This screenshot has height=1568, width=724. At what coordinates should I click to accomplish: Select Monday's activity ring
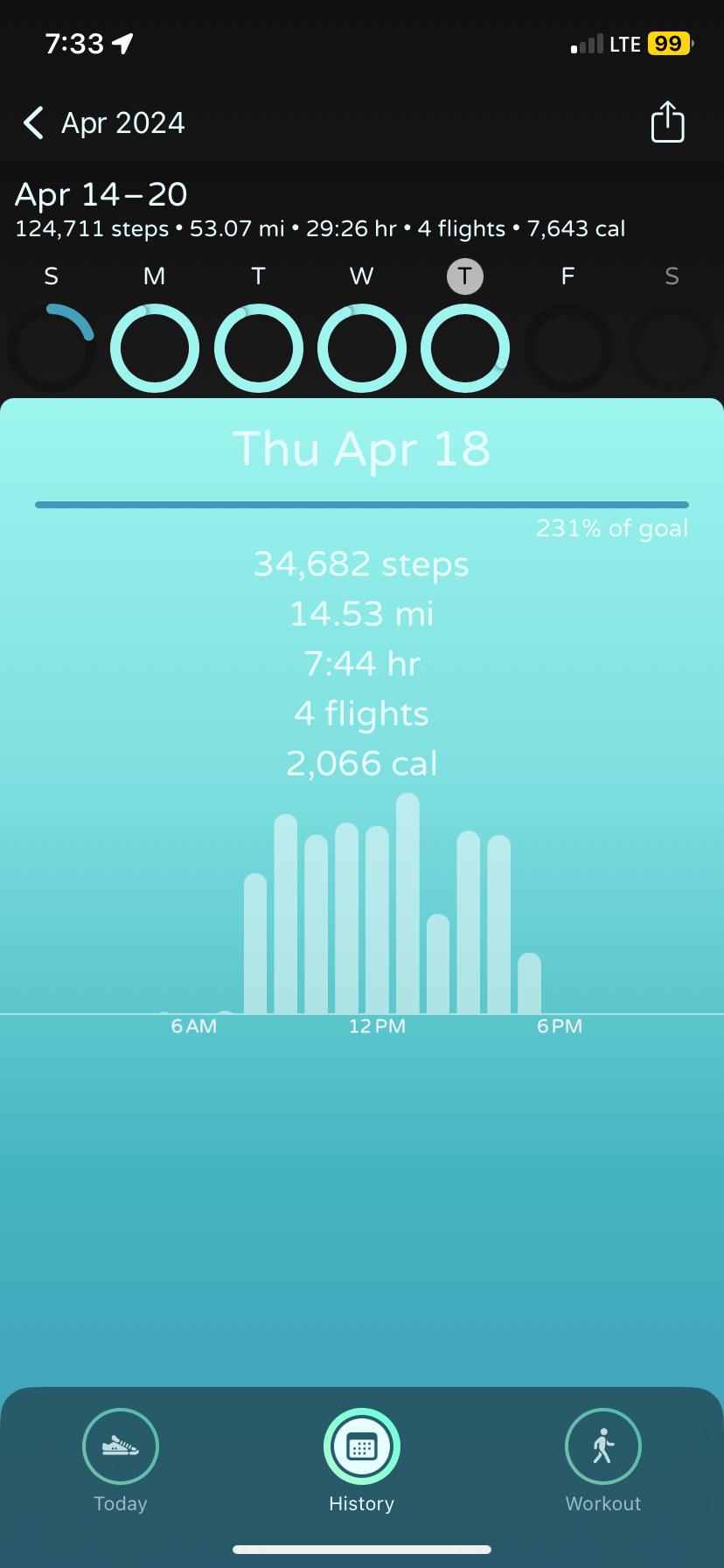(155, 348)
